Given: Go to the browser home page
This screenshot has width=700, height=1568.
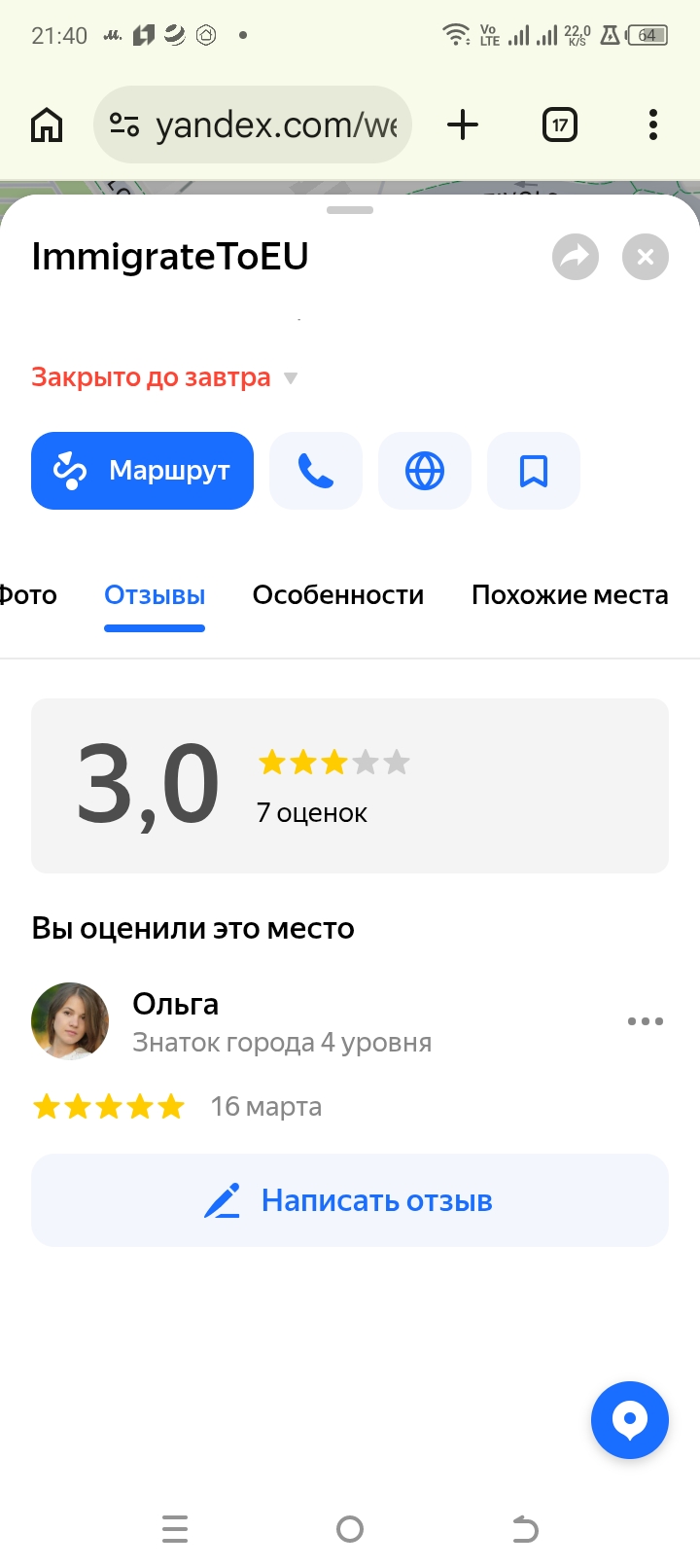Looking at the screenshot, I should pos(47,125).
